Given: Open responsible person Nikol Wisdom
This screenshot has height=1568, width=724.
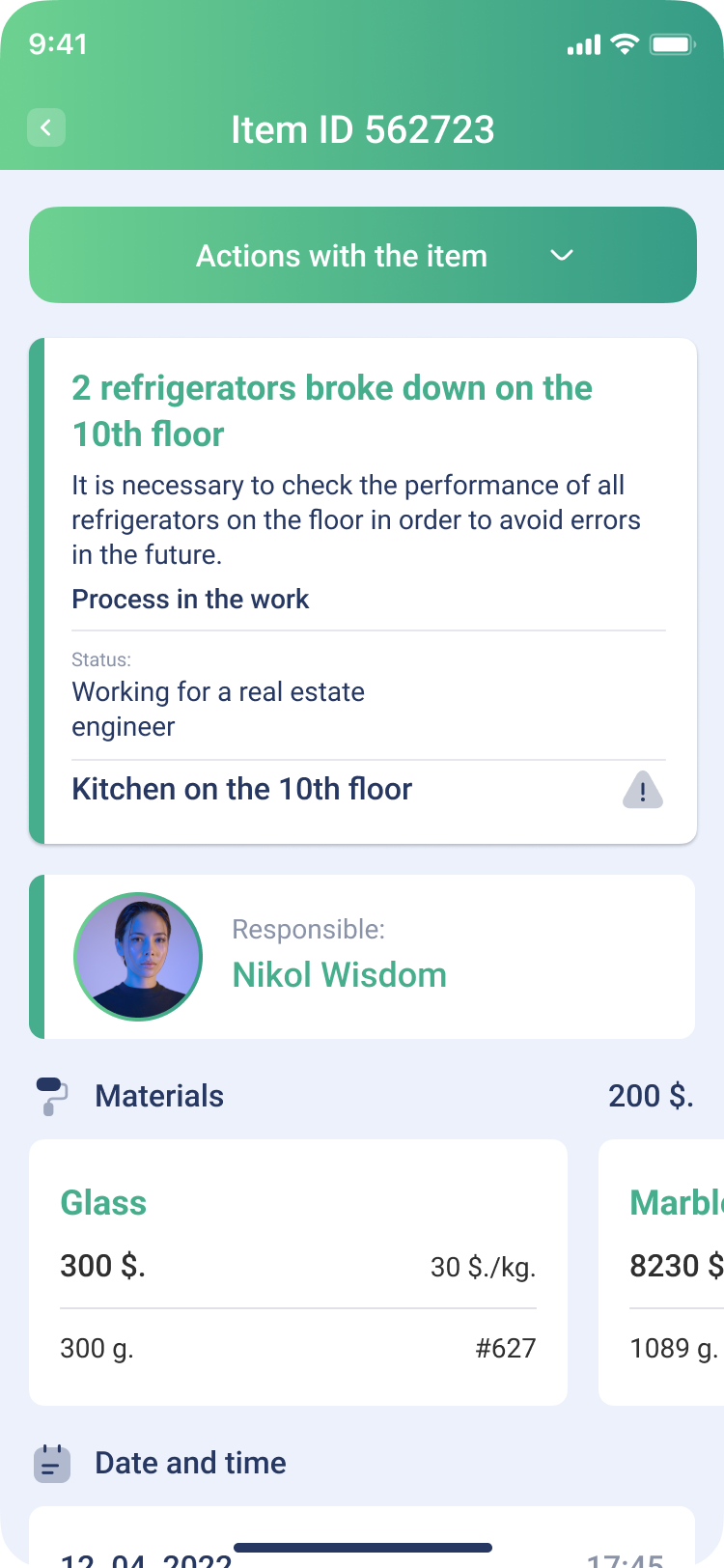Looking at the screenshot, I should point(362,957).
